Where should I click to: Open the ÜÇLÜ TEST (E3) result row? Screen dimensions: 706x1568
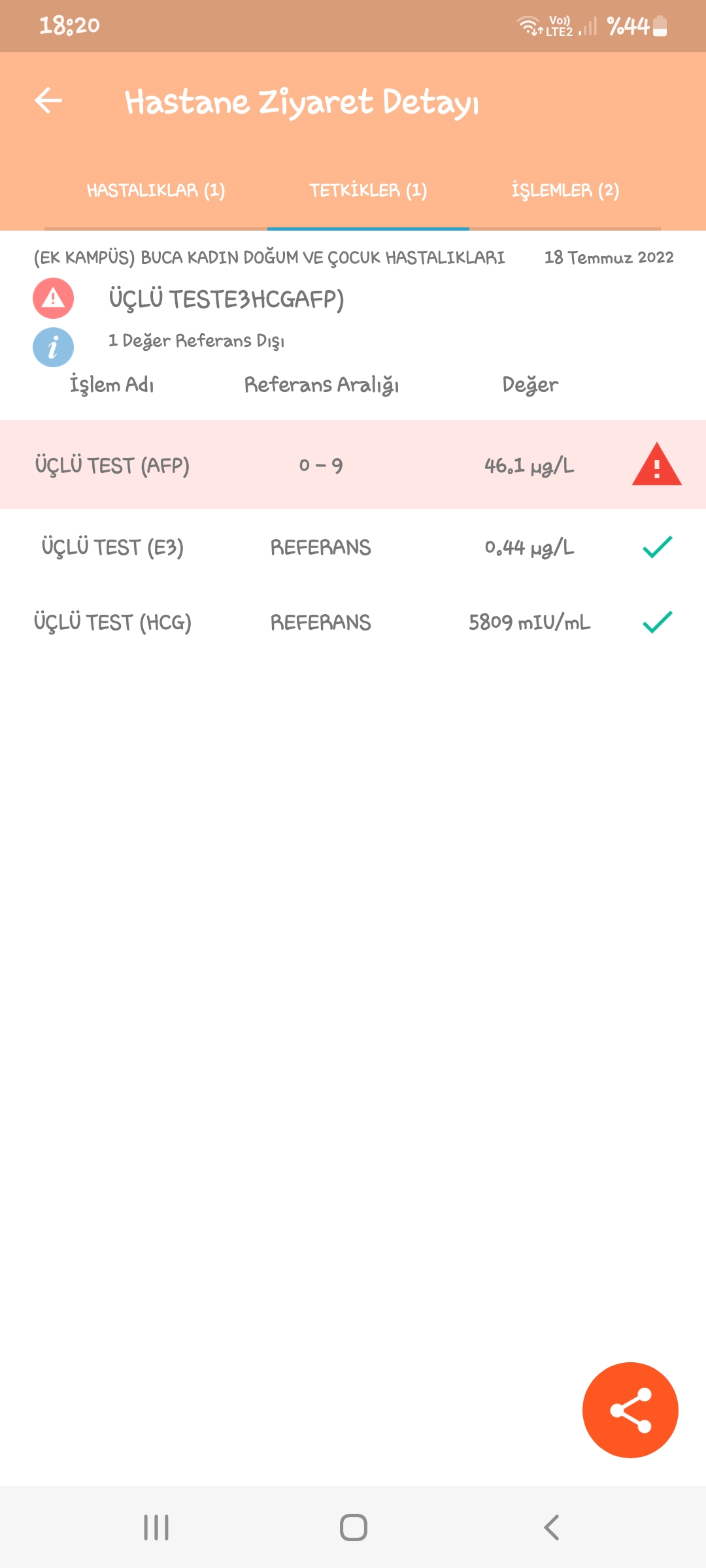point(353,547)
